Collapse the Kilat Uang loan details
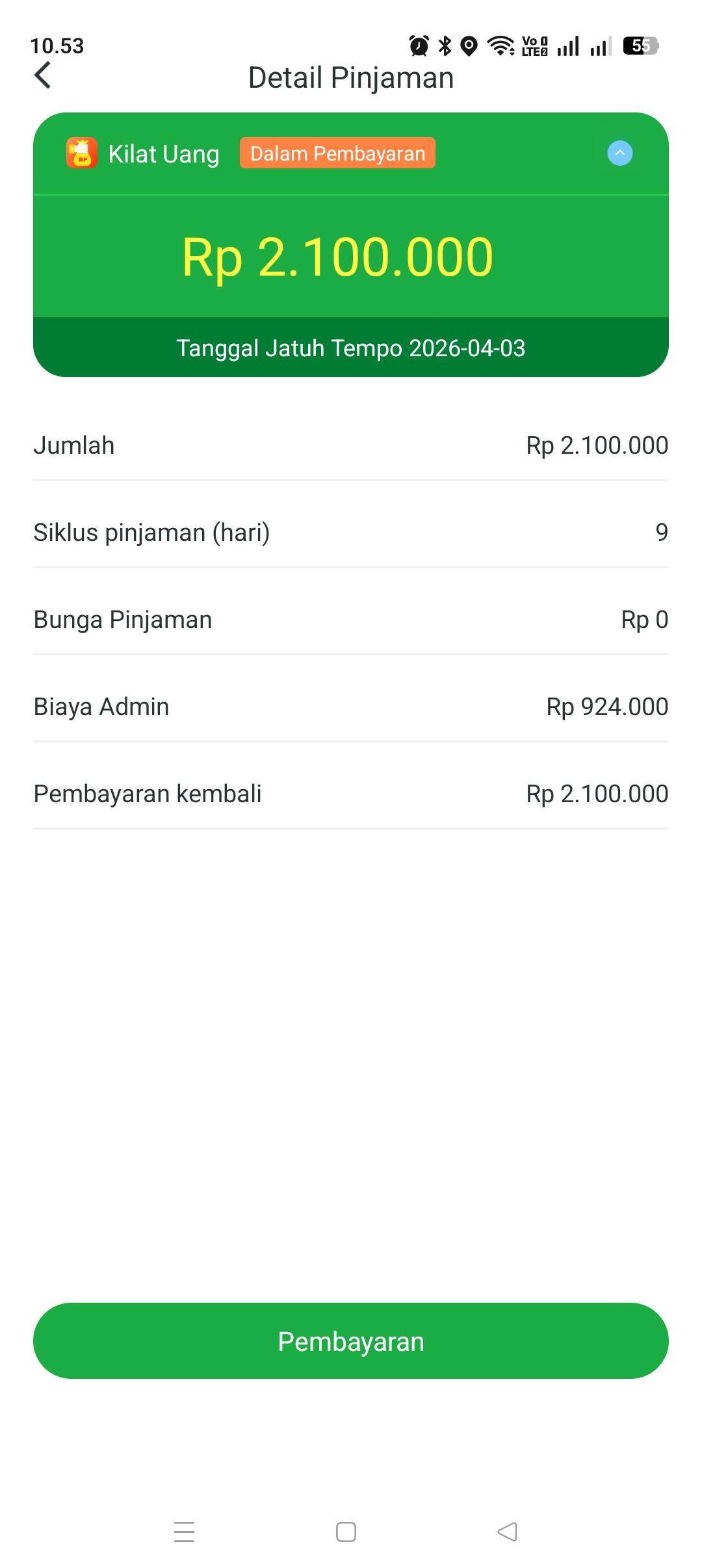 (x=619, y=153)
